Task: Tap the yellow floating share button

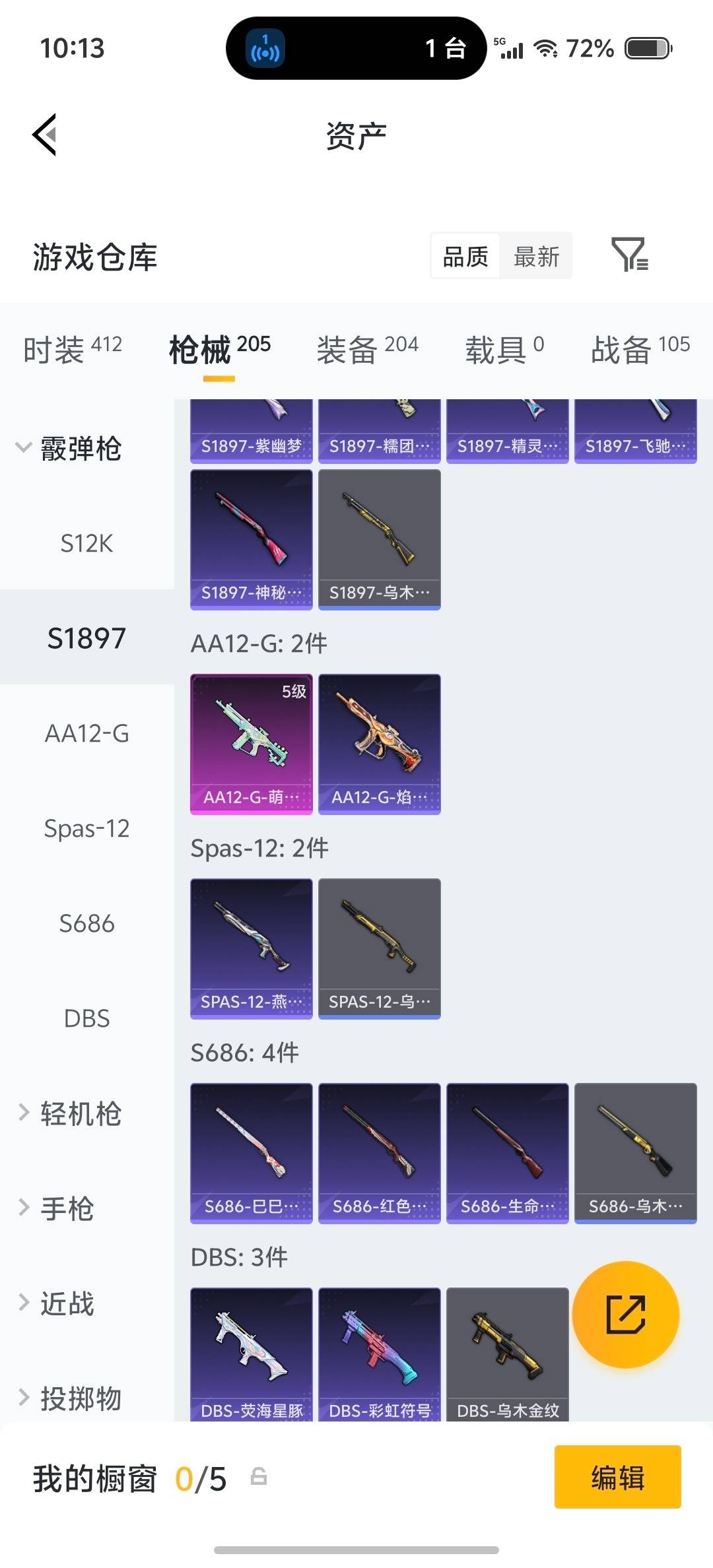Action: click(625, 1315)
